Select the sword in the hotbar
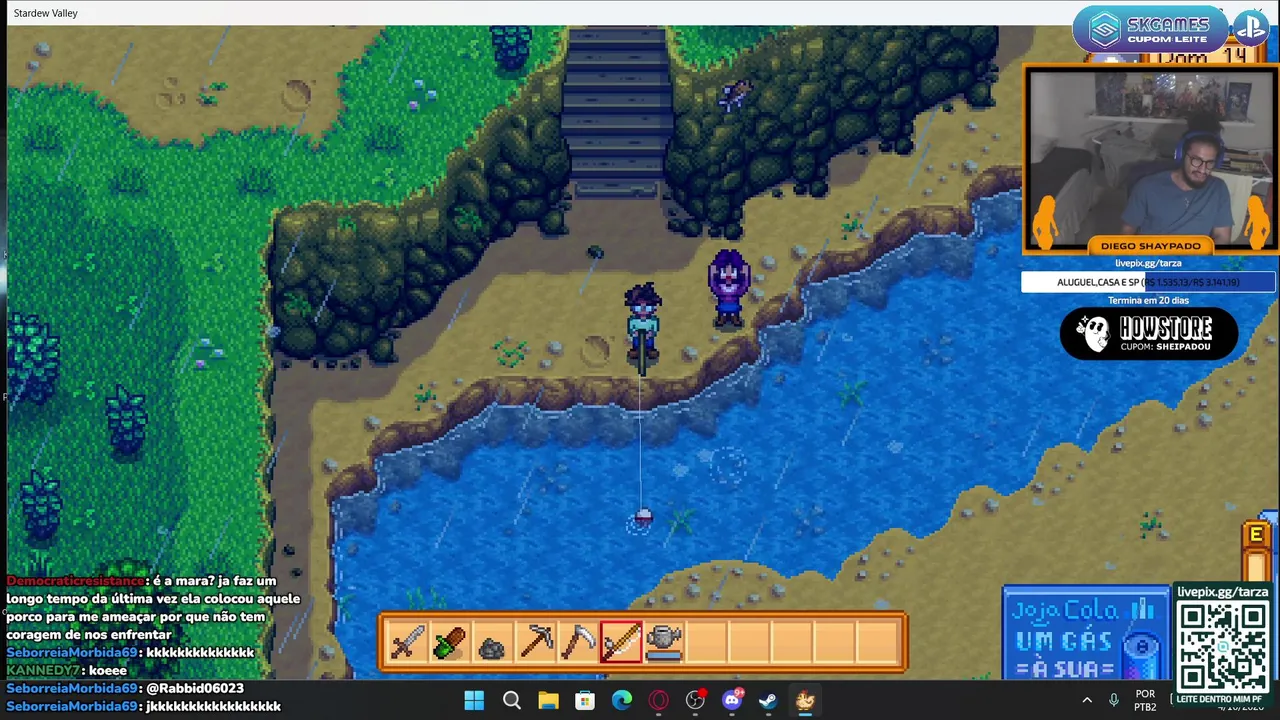This screenshot has height=720, width=1280. (x=407, y=642)
